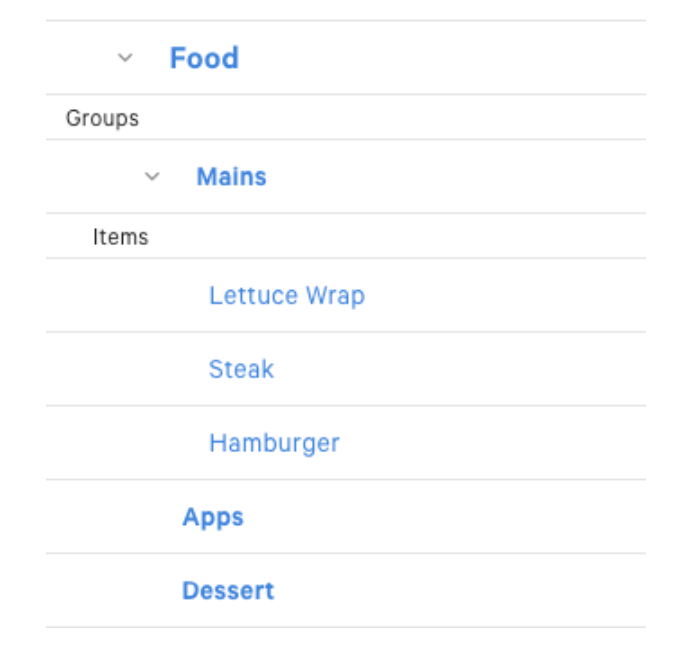676x648 pixels.
Task: Open the Food menu link
Action: click(204, 58)
